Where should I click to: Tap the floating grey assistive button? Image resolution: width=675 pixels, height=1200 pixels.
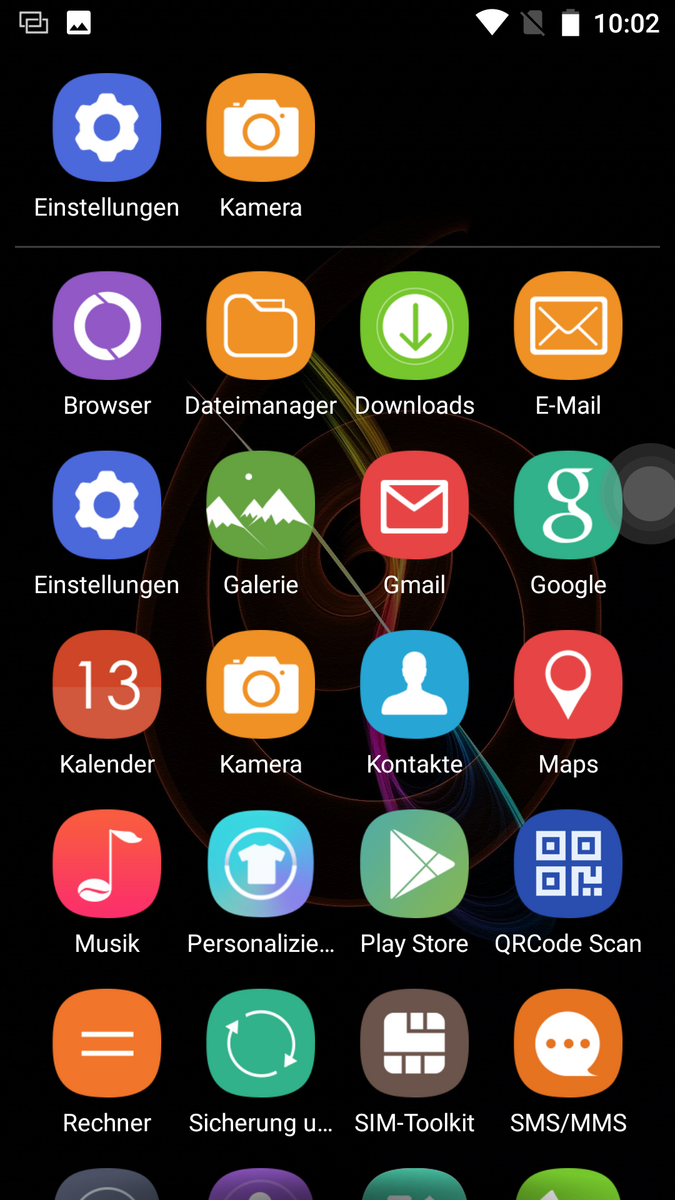tap(649, 493)
